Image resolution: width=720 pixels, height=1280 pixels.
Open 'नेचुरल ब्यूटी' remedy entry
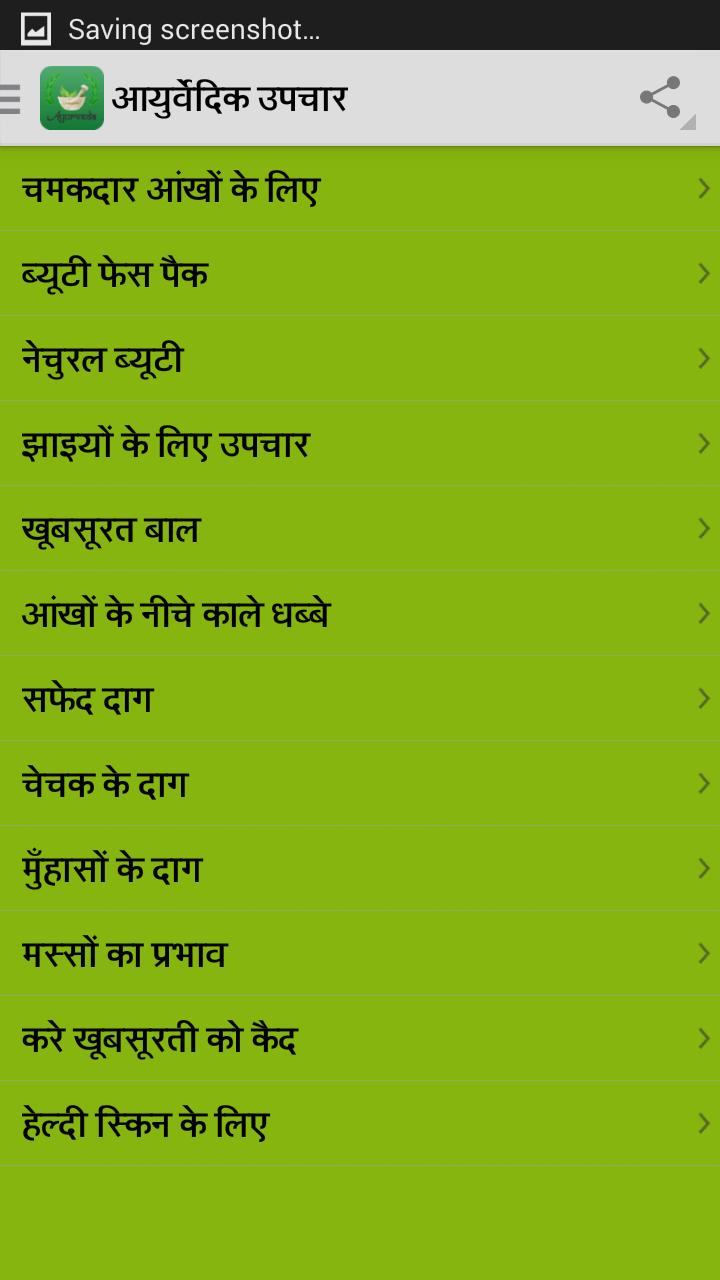click(300, 358)
